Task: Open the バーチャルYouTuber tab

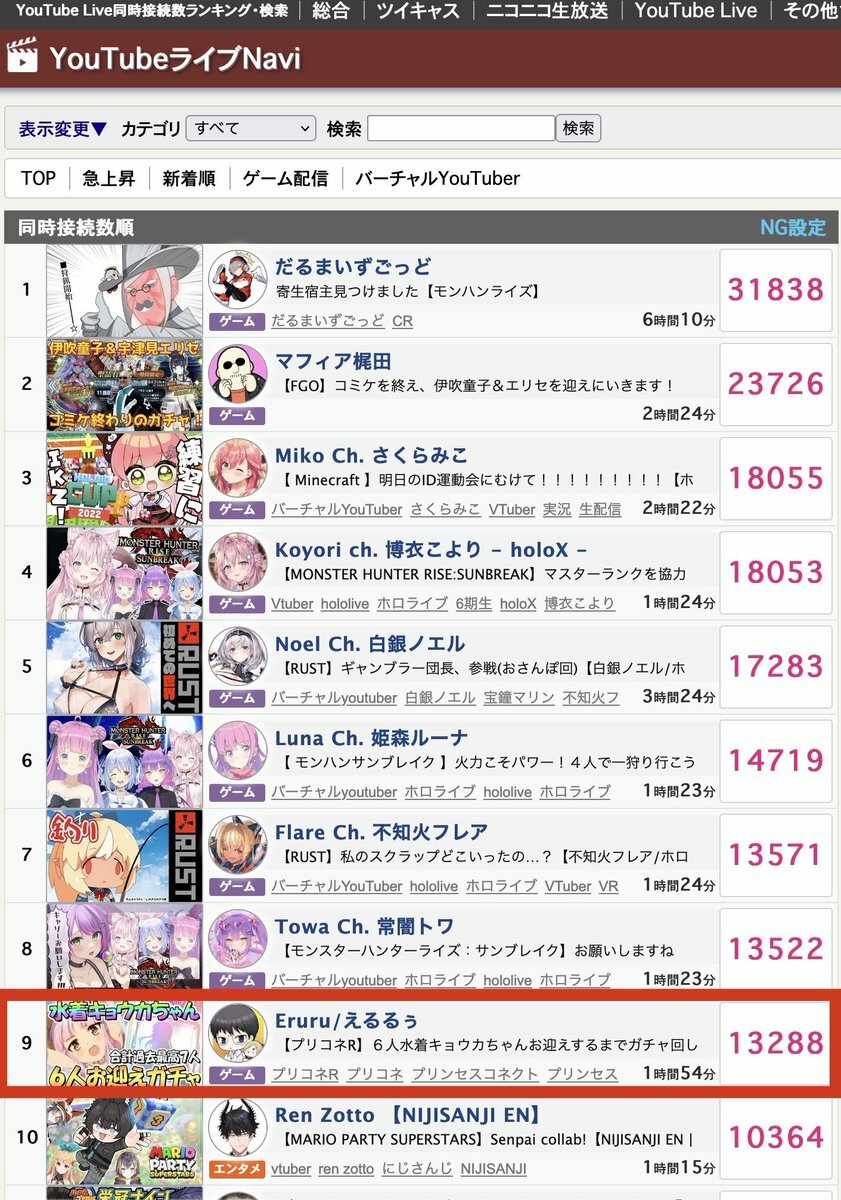Action: (437, 179)
